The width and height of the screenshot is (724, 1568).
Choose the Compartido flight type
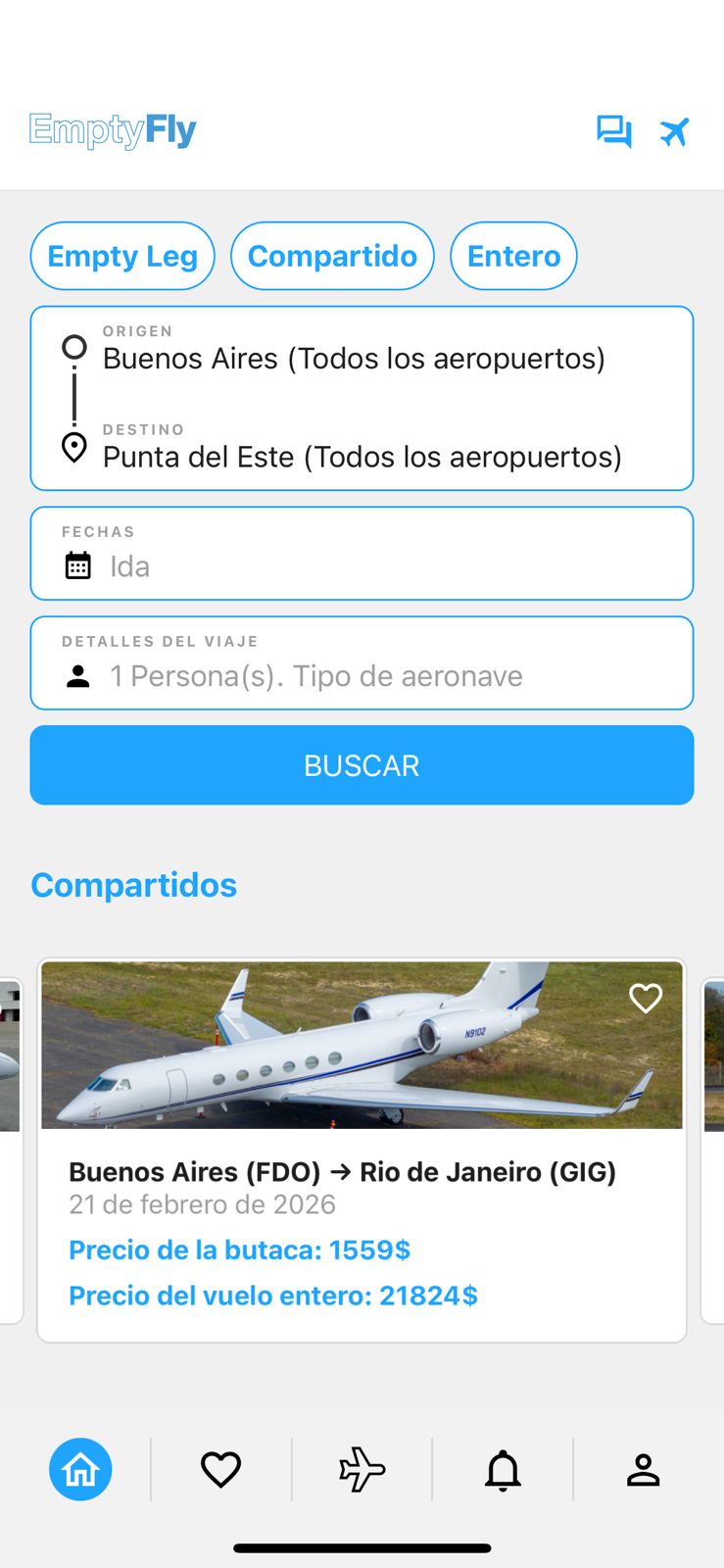pos(332,256)
